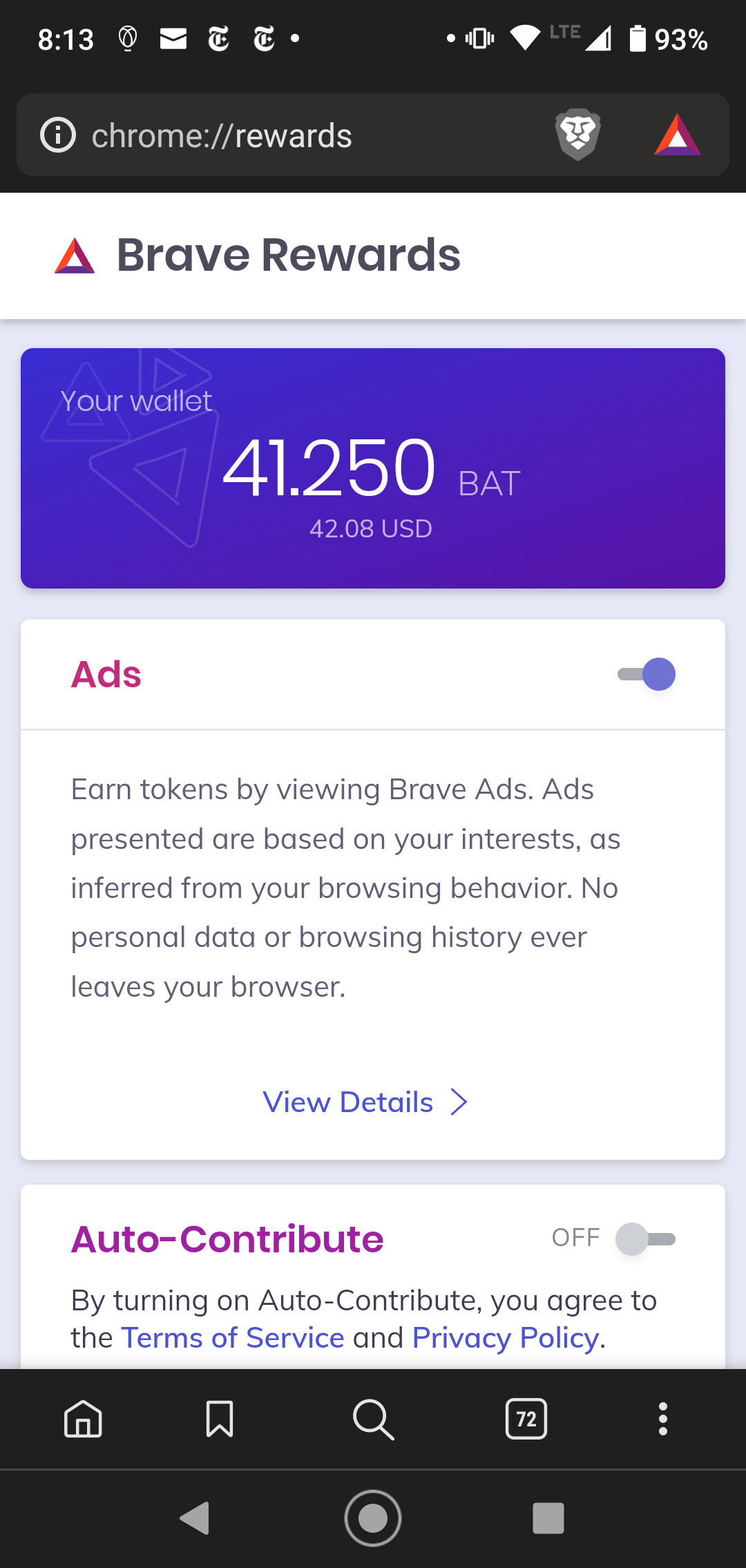
Task: Open the three-dot browser menu
Action: [x=663, y=1419]
